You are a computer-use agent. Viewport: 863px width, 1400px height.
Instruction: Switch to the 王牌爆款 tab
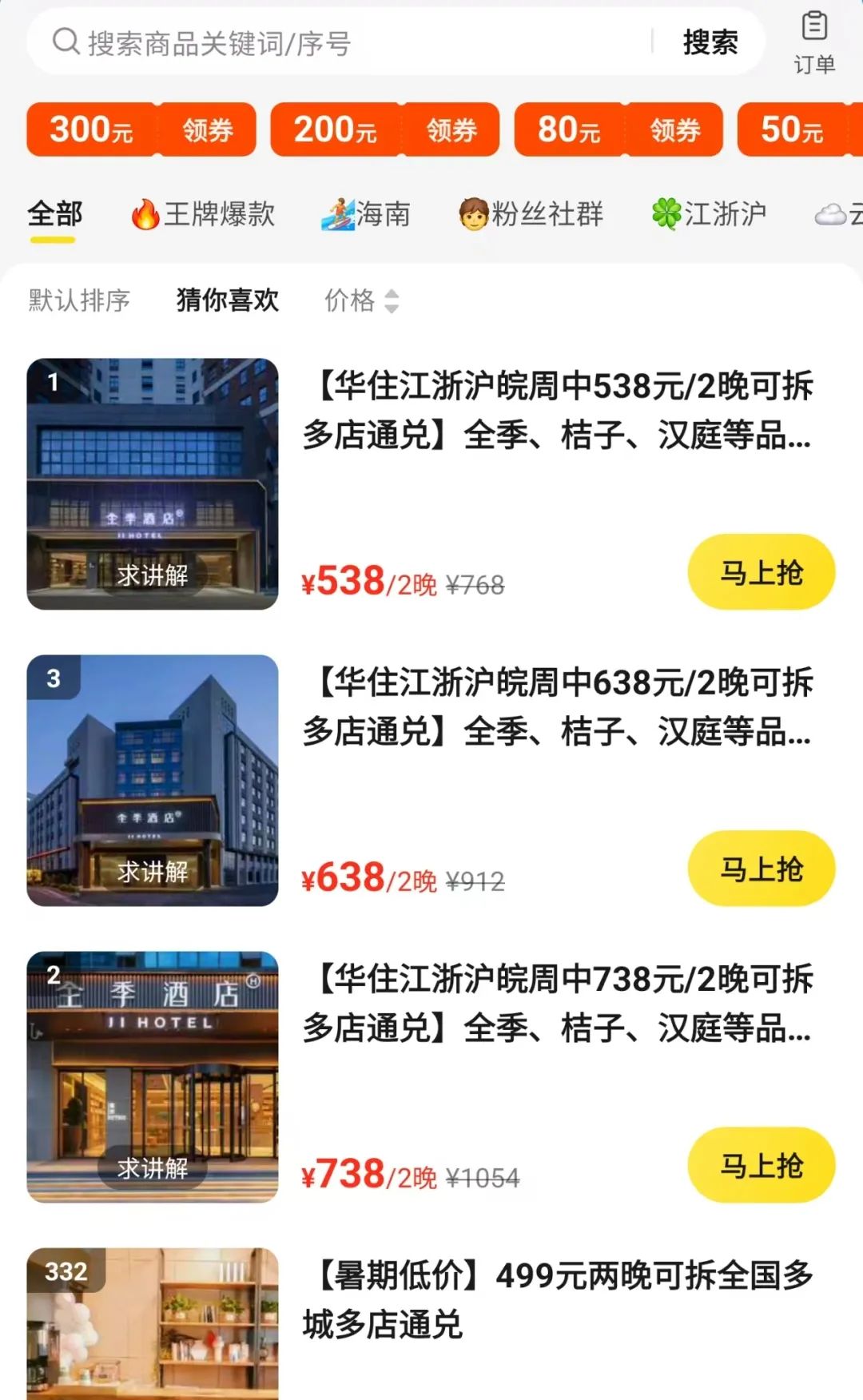coord(204,214)
